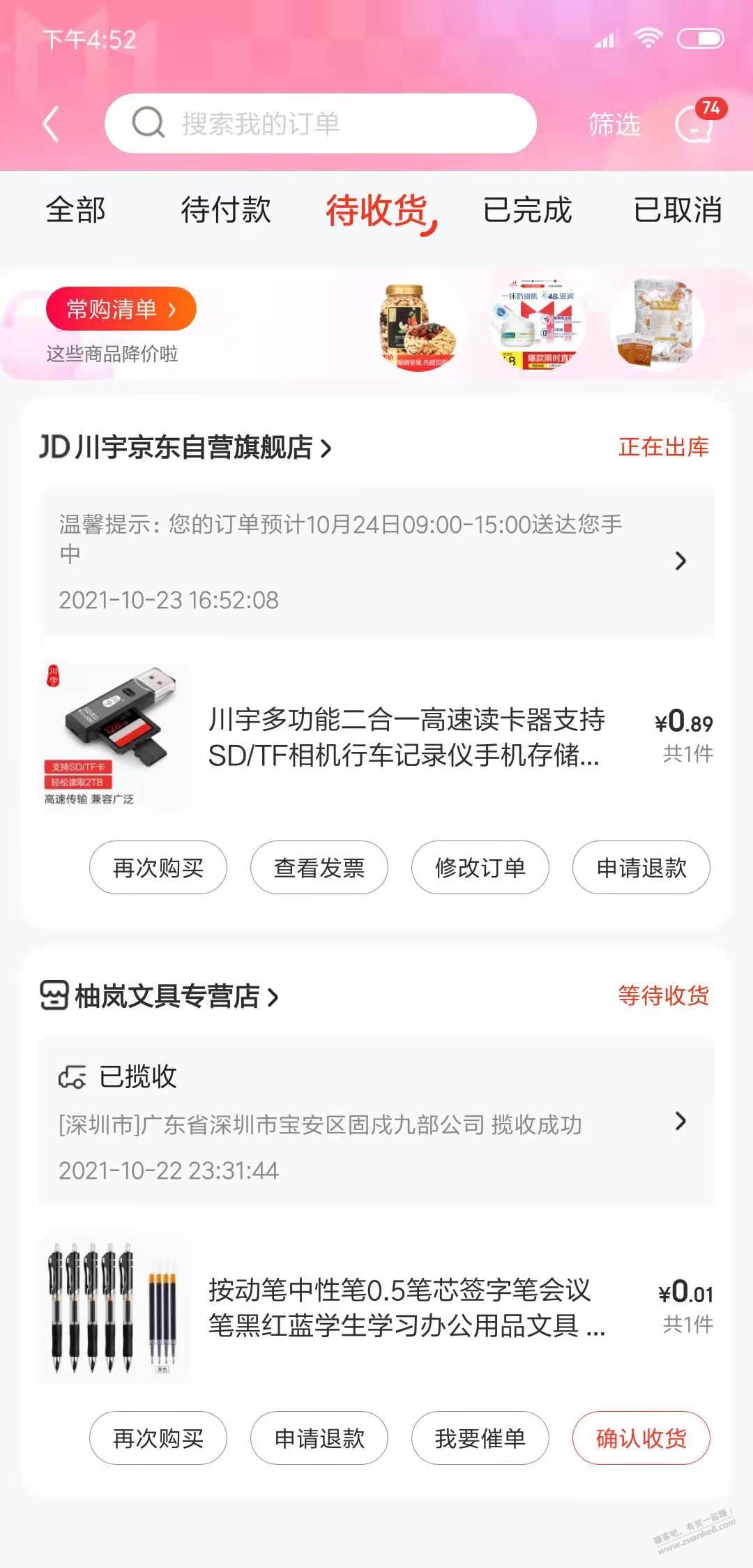Tap 查看发票 for the card reader order
753x1568 pixels.
click(319, 868)
